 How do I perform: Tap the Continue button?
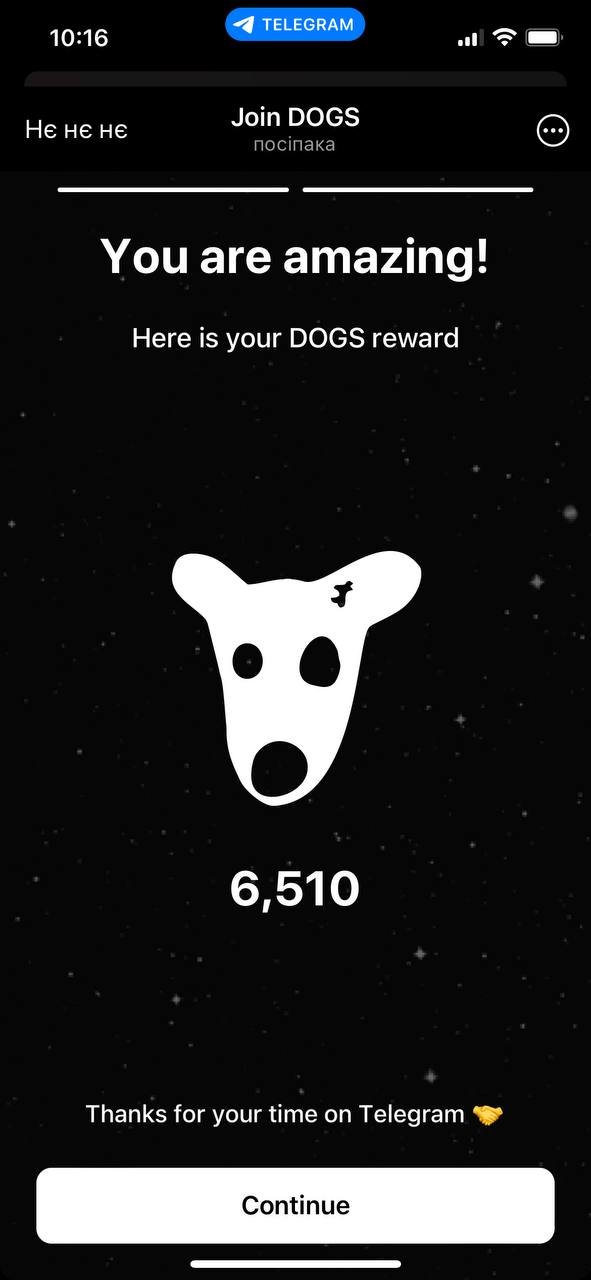pos(295,1205)
